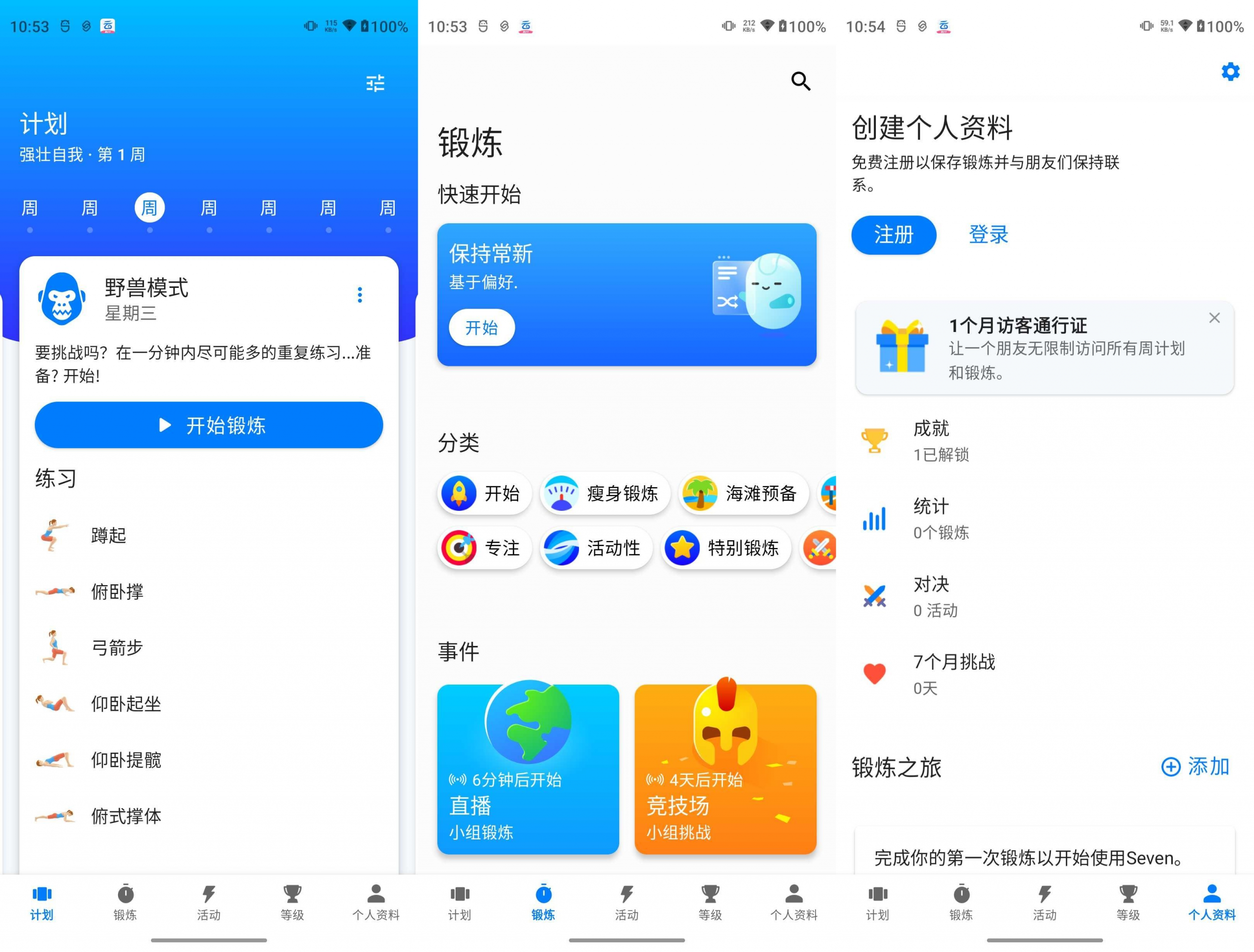This screenshot has height=952, width=1254.
Task: Open the search icon on 锻炼 page
Action: pyautogui.click(x=800, y=81)
